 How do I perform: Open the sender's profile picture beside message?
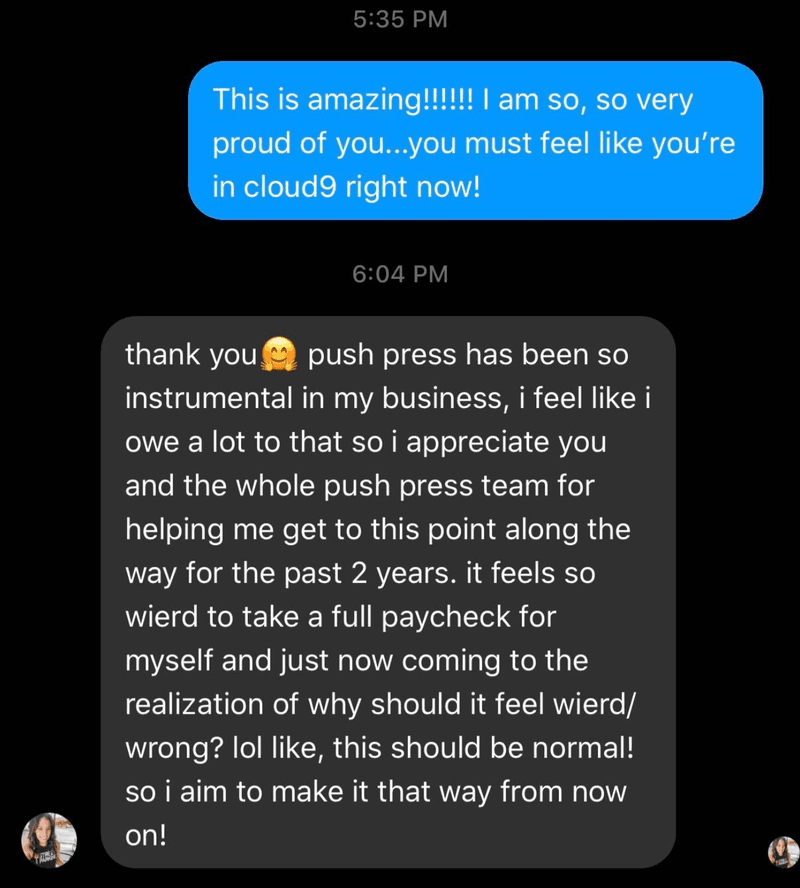(49, 839)
